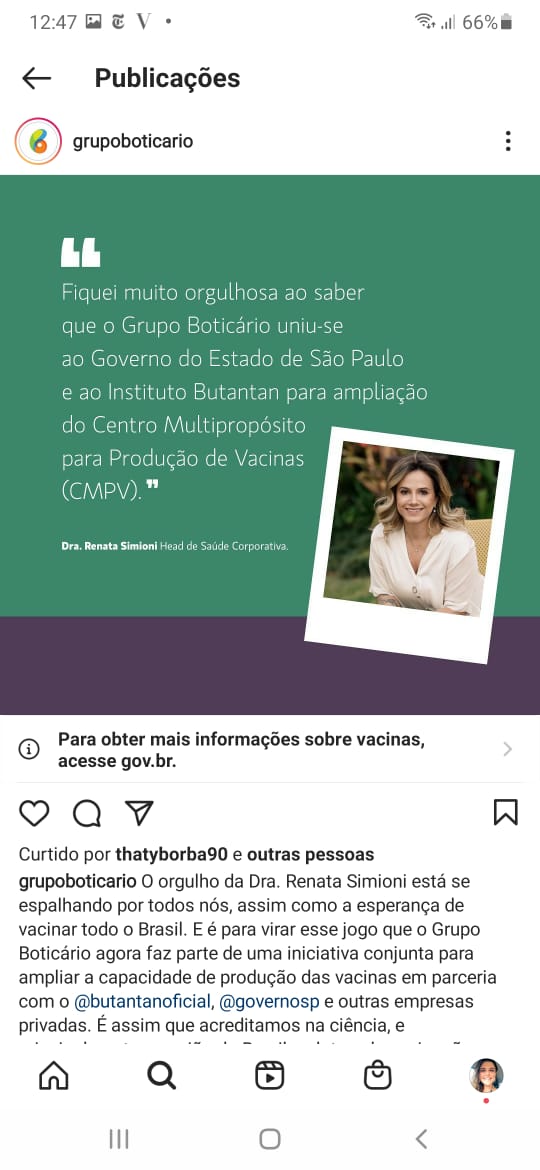Comment on this post

[87, 813]
